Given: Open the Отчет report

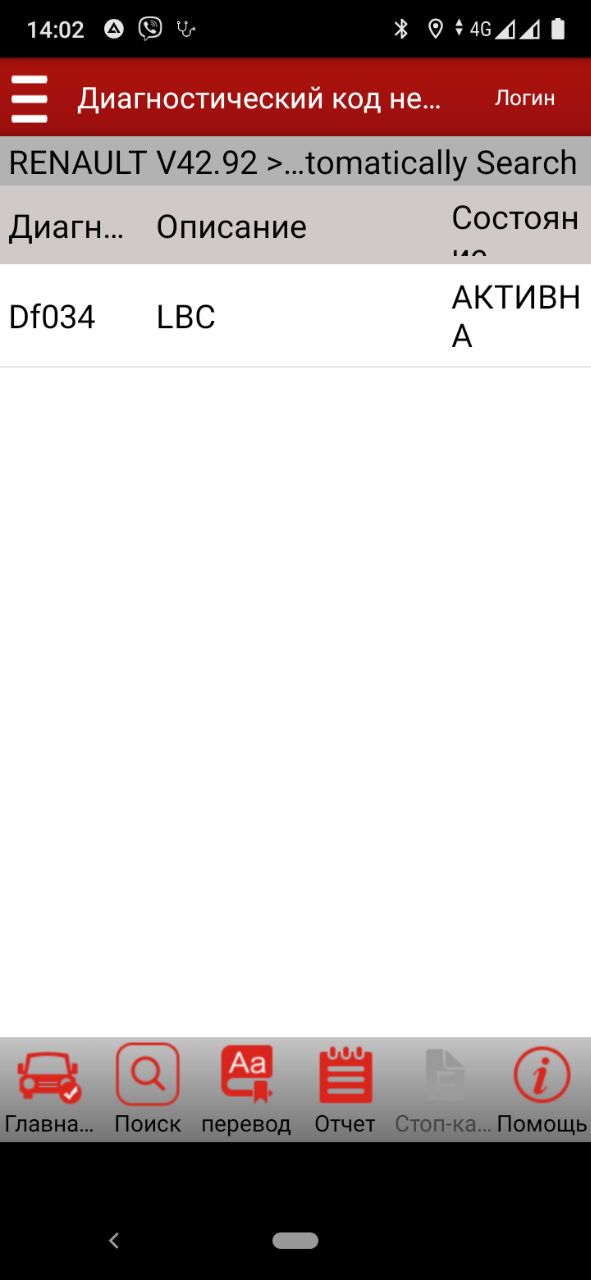Looking at the screenshot, I should coord(345,1089).
